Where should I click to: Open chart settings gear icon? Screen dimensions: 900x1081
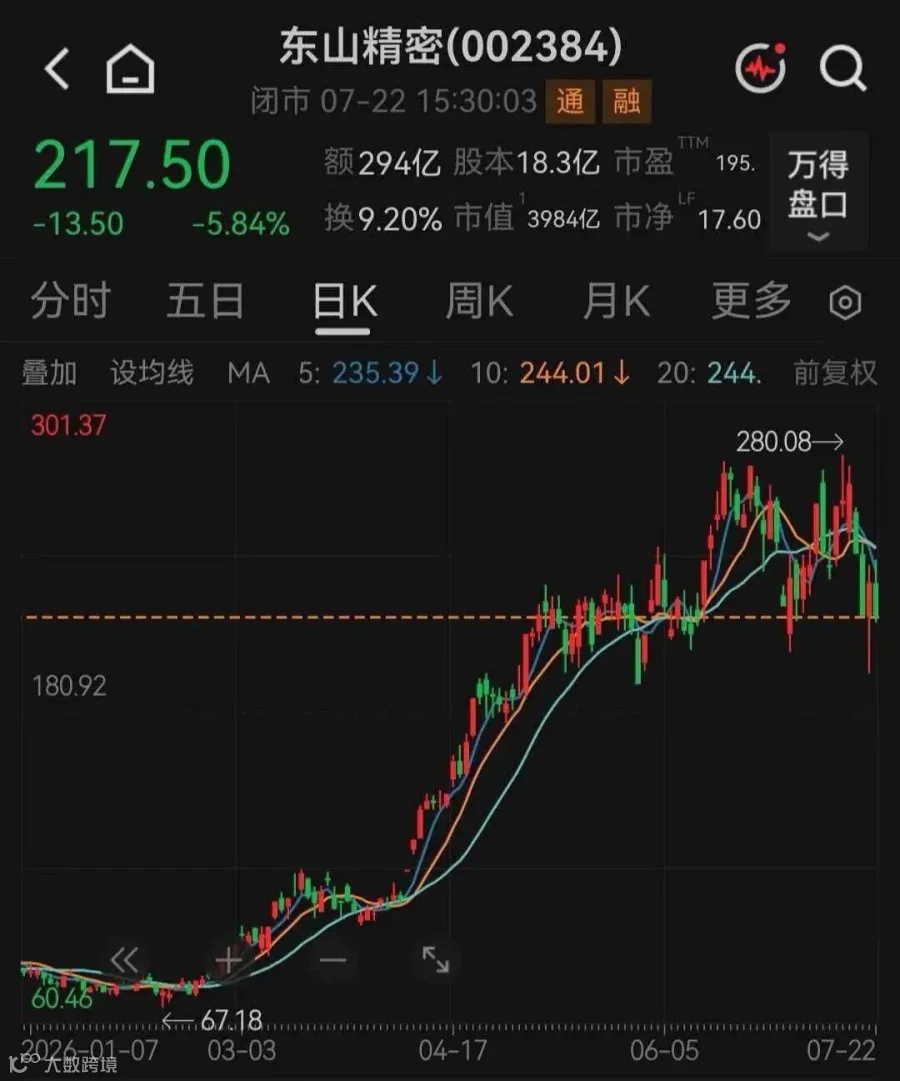846,303
